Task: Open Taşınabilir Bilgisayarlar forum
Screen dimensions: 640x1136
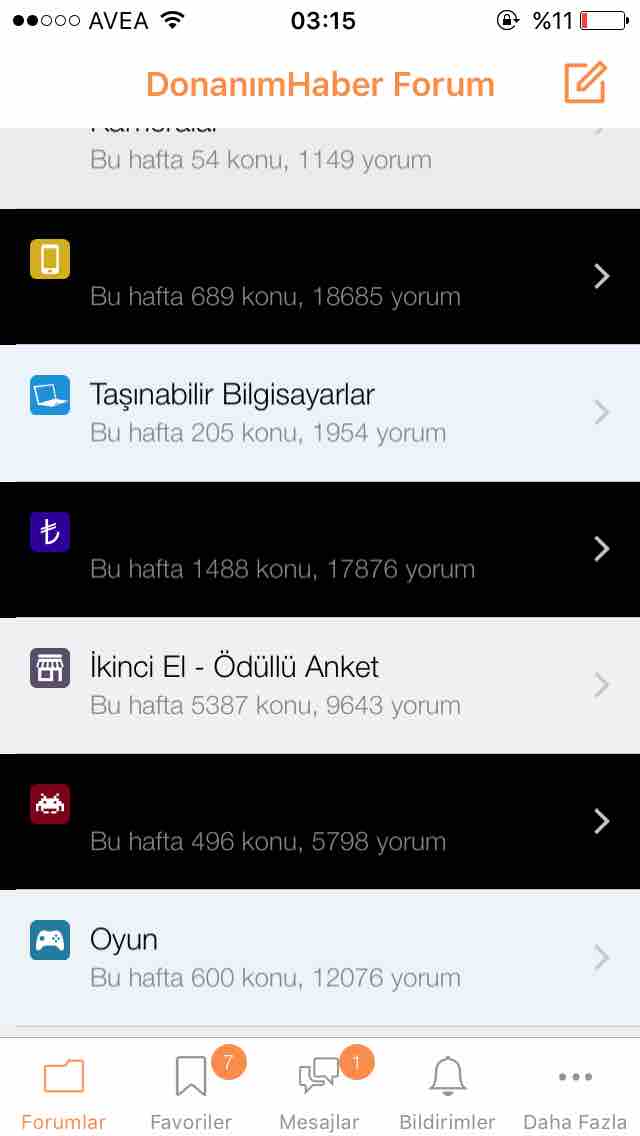Action: 320,413
